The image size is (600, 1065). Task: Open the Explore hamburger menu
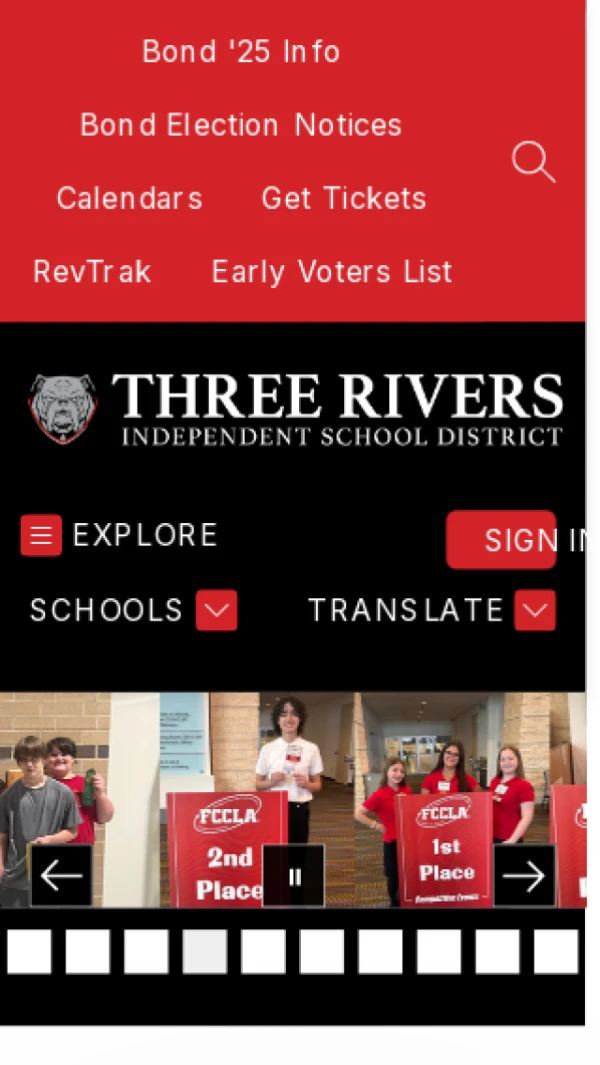click(x=41, y=535)
